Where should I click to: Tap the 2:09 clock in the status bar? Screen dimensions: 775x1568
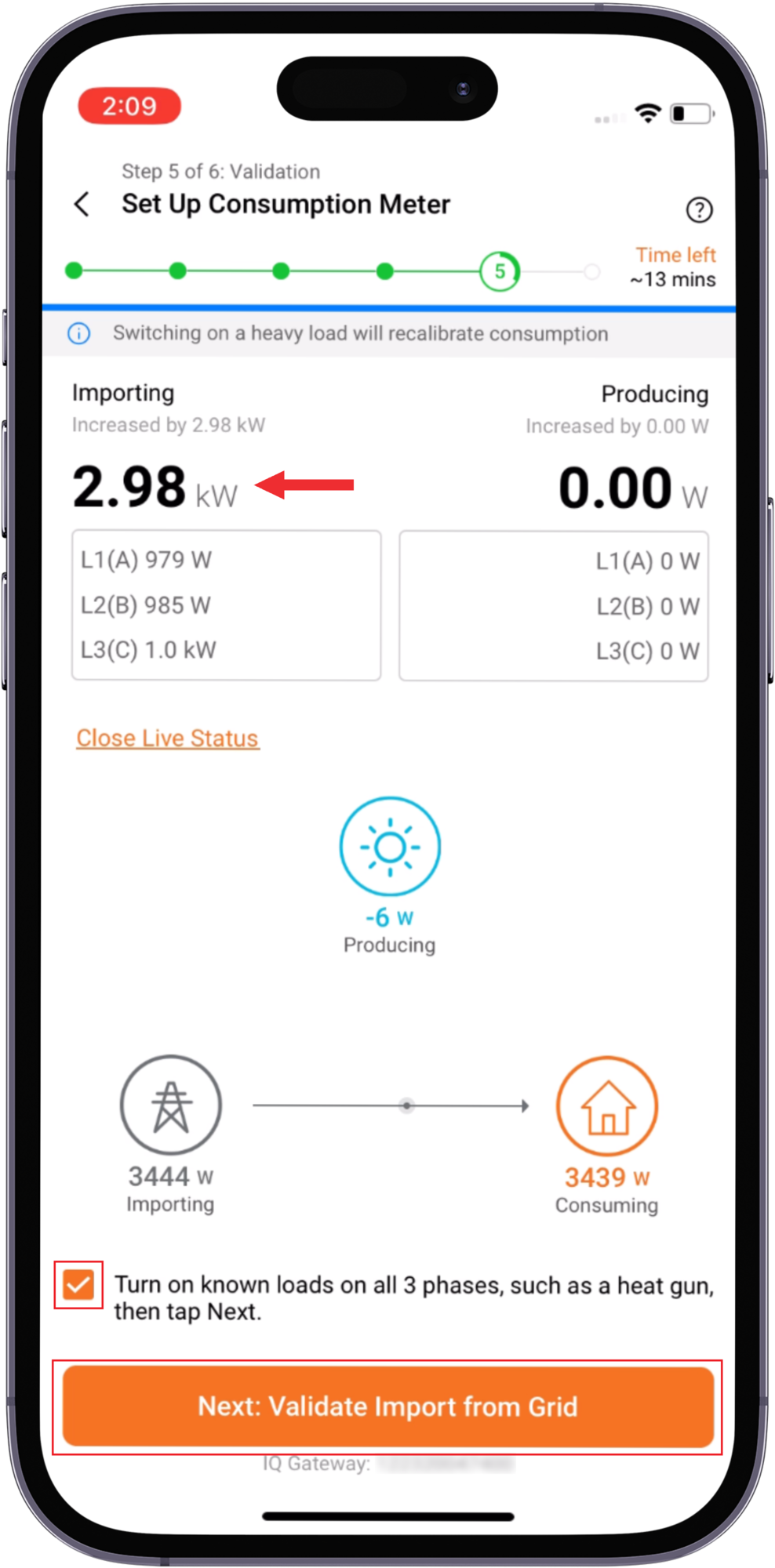pos(130,106)
